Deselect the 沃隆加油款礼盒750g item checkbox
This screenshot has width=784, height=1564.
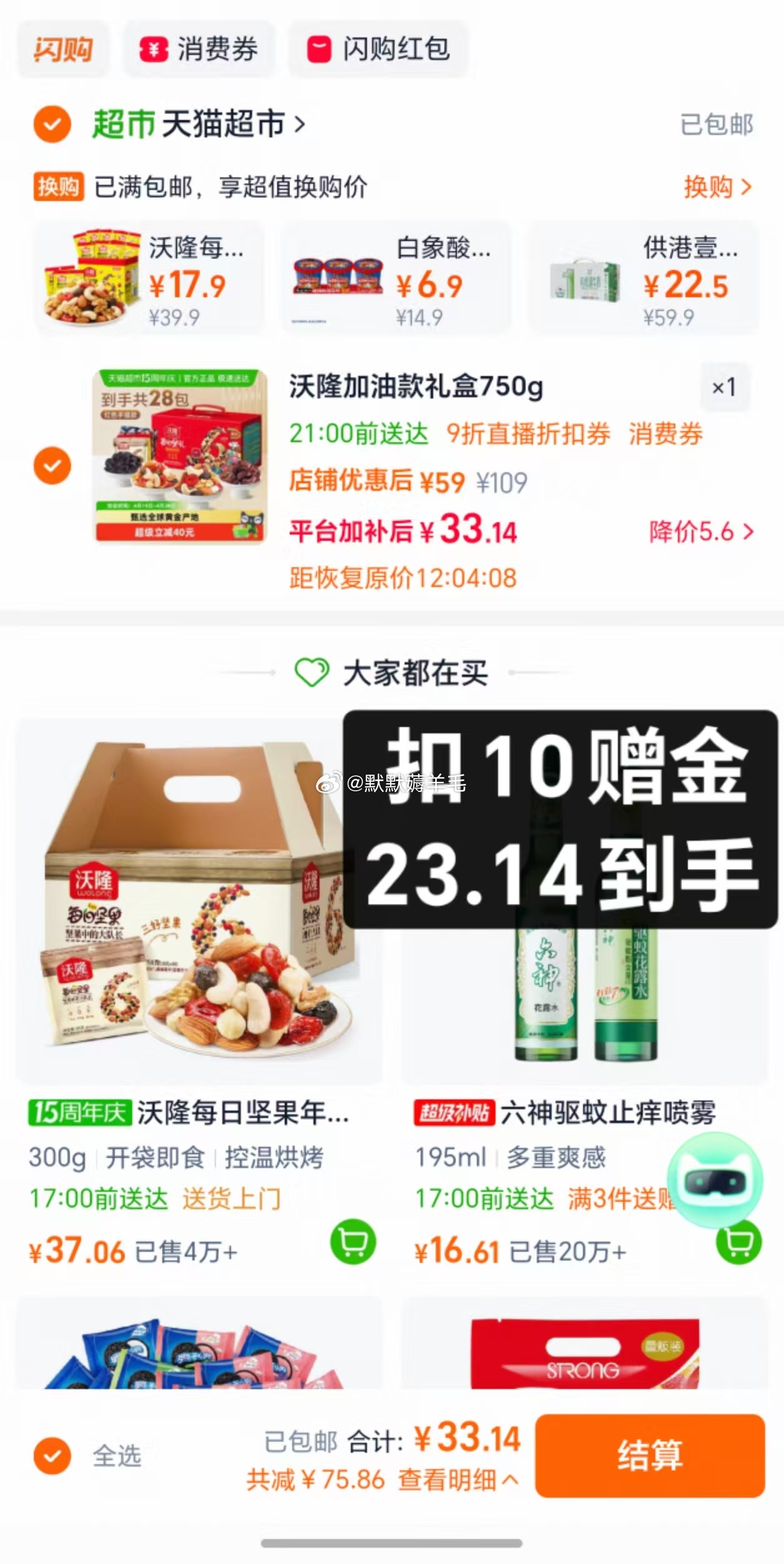pos(52,465)
